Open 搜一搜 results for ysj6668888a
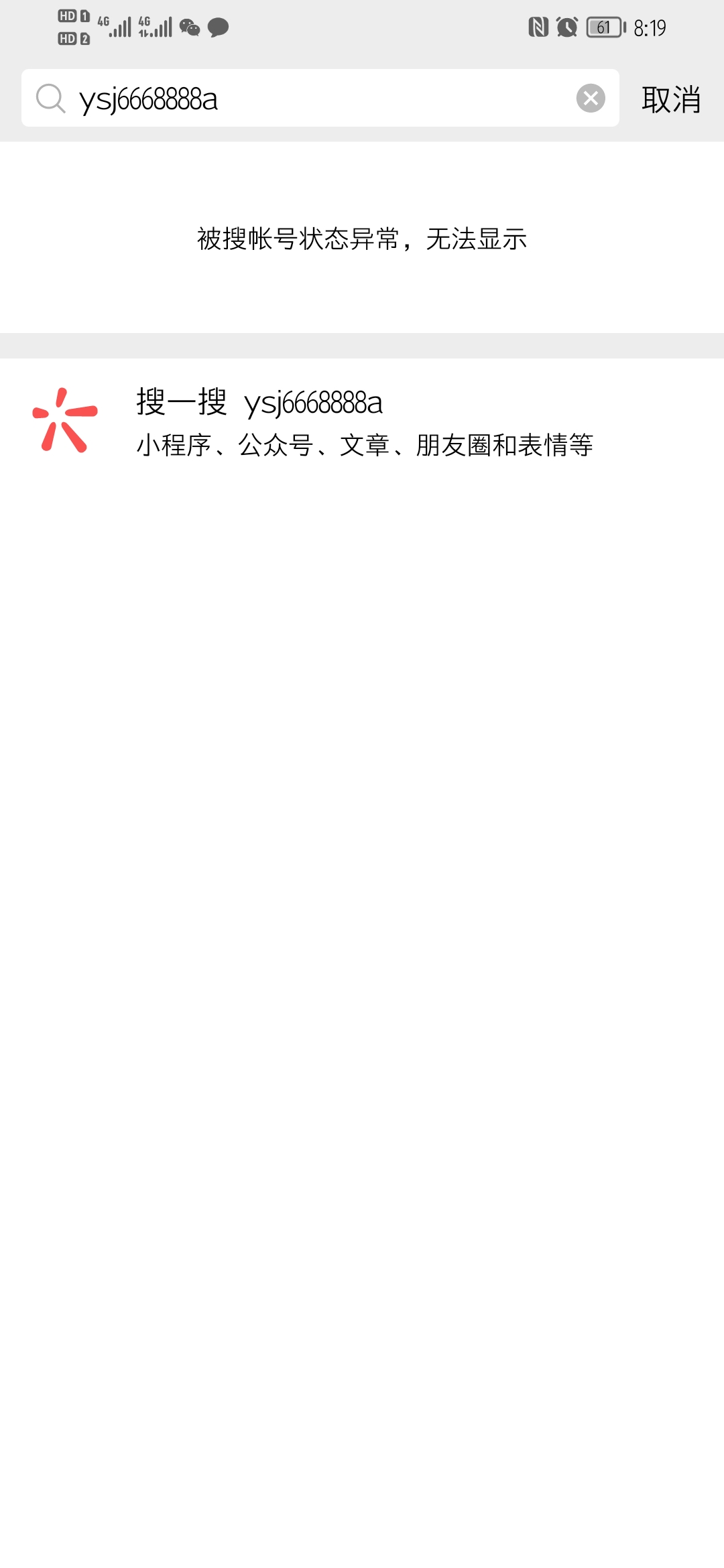 [x=362, y=422]
